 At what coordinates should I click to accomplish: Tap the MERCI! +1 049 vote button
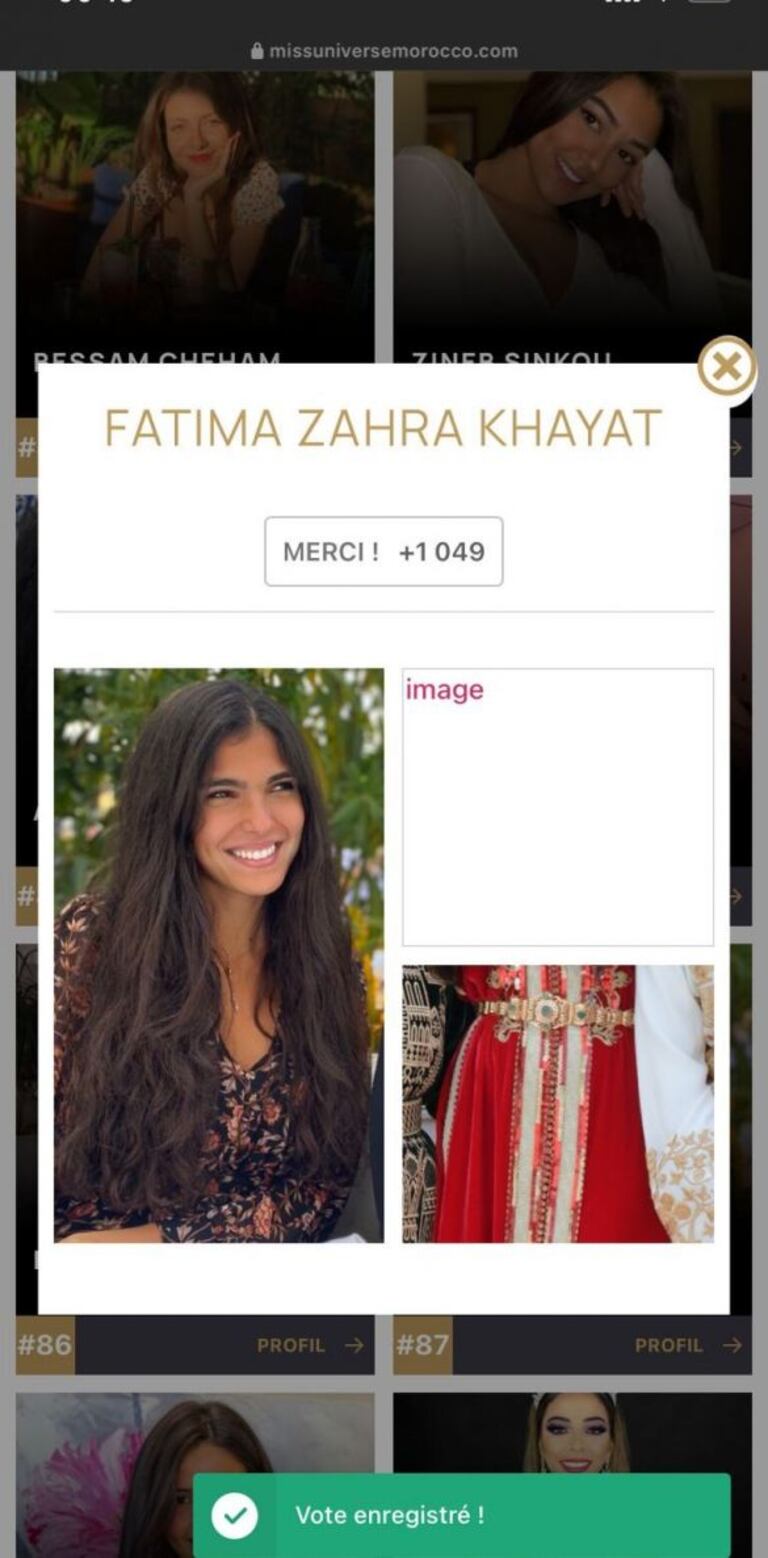[x=383, y=551]
